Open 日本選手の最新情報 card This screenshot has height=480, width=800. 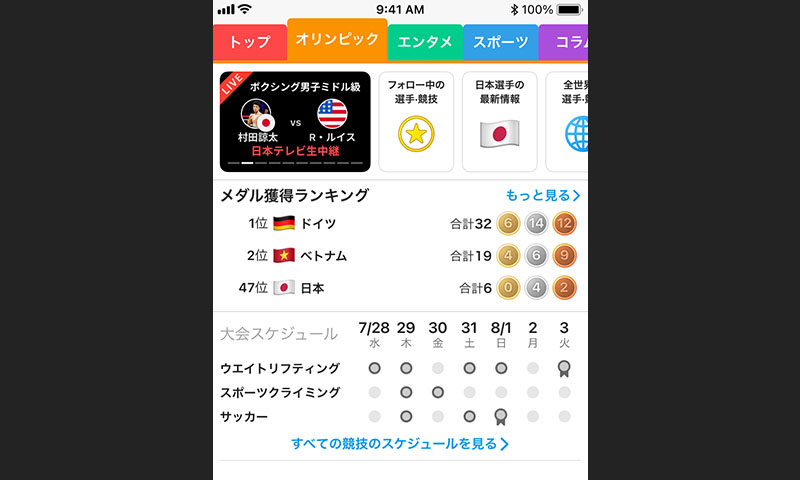pyautogui.click(x=499, y=121)
